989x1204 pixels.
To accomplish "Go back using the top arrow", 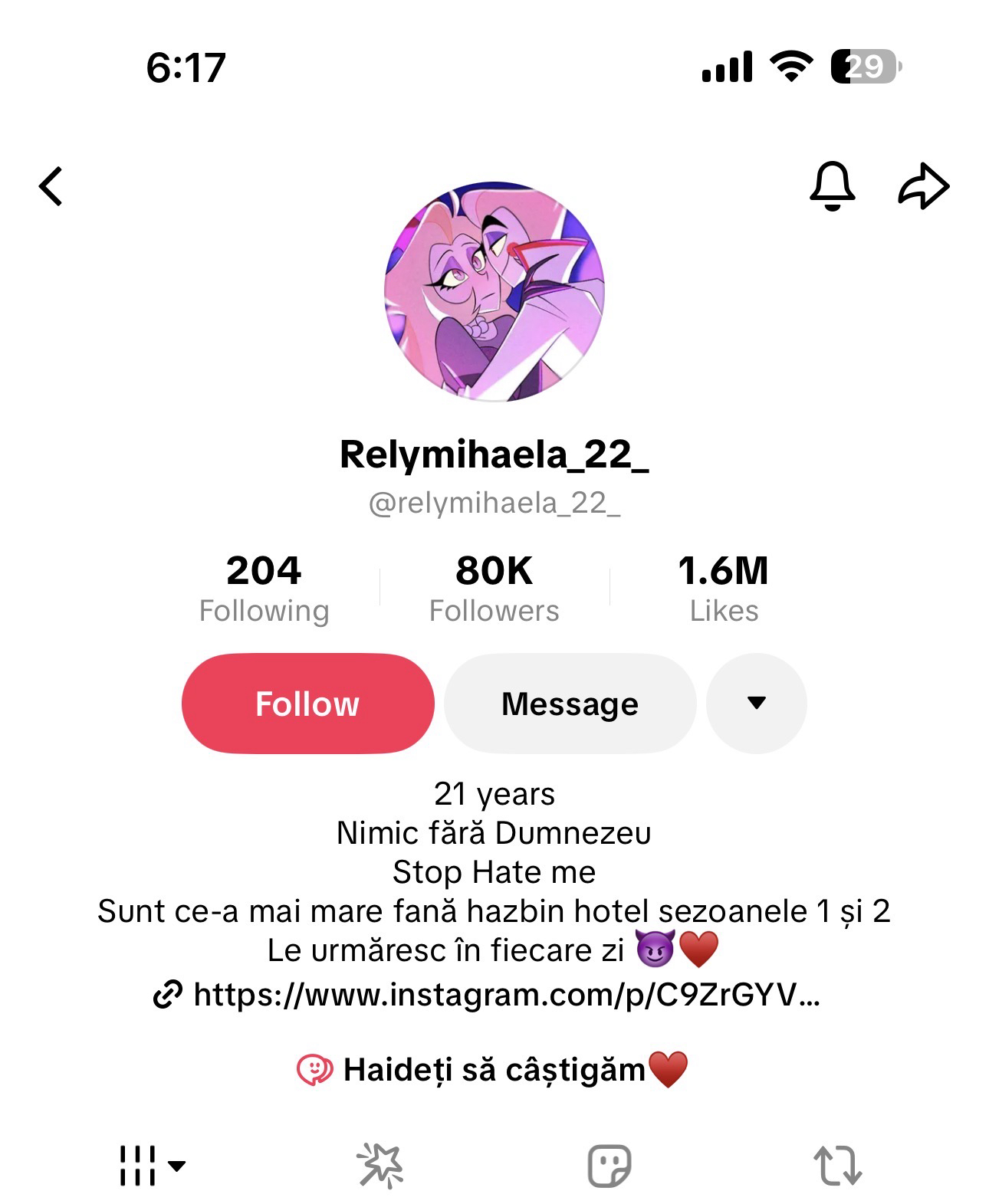I will coord(51,186).
